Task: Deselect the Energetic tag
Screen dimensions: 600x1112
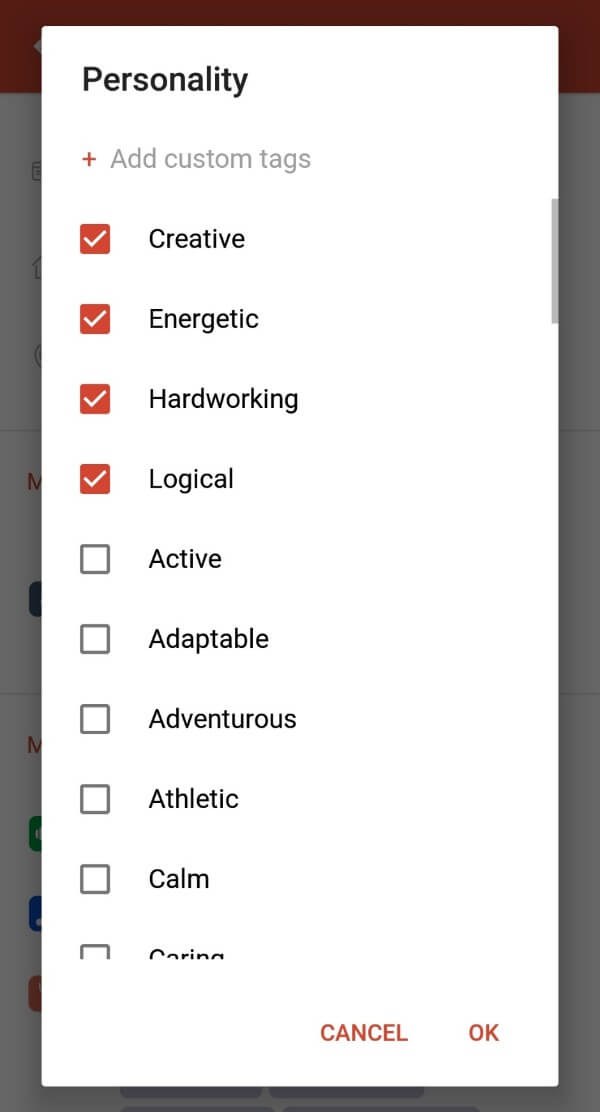Action: tap(95, 319)
